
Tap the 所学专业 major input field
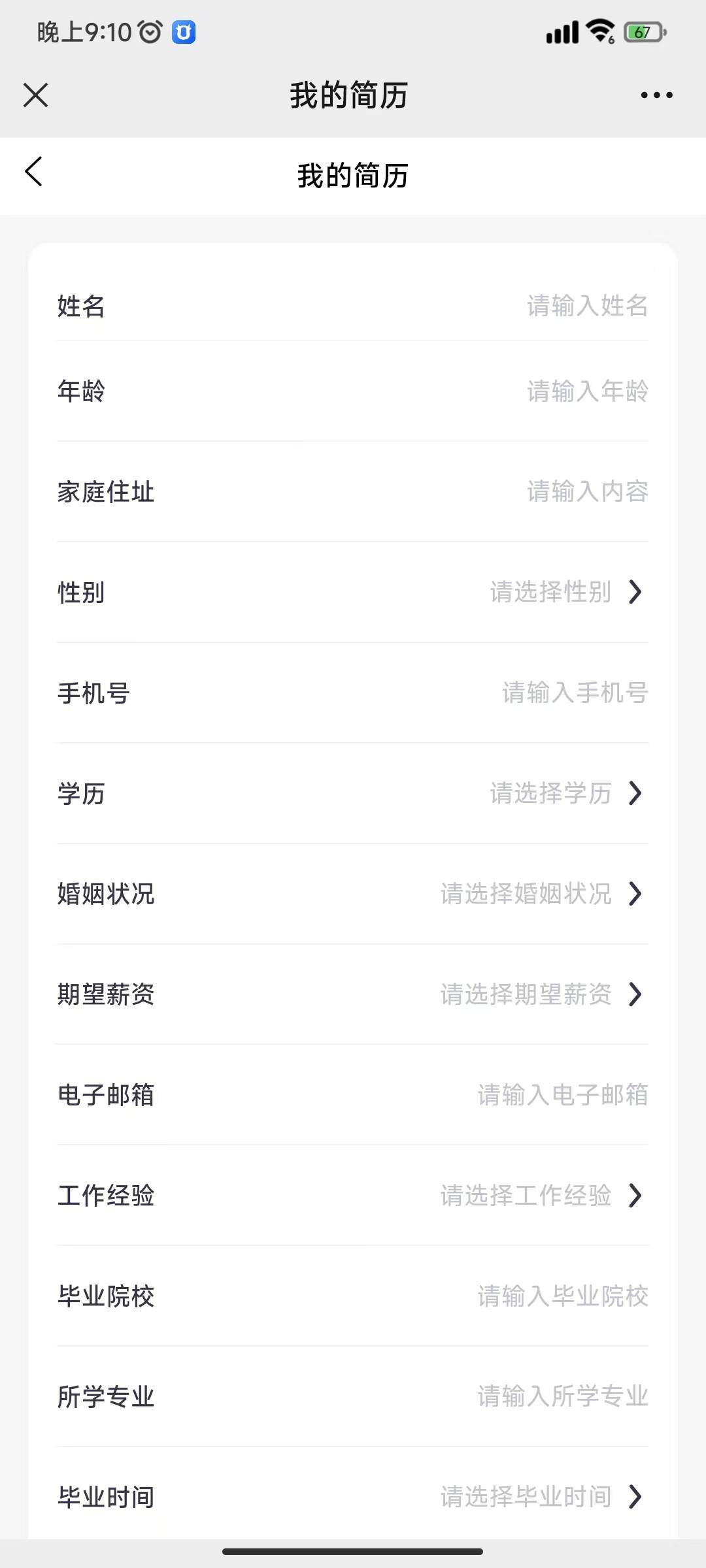pyautogui.click(x=562, y=1397)
